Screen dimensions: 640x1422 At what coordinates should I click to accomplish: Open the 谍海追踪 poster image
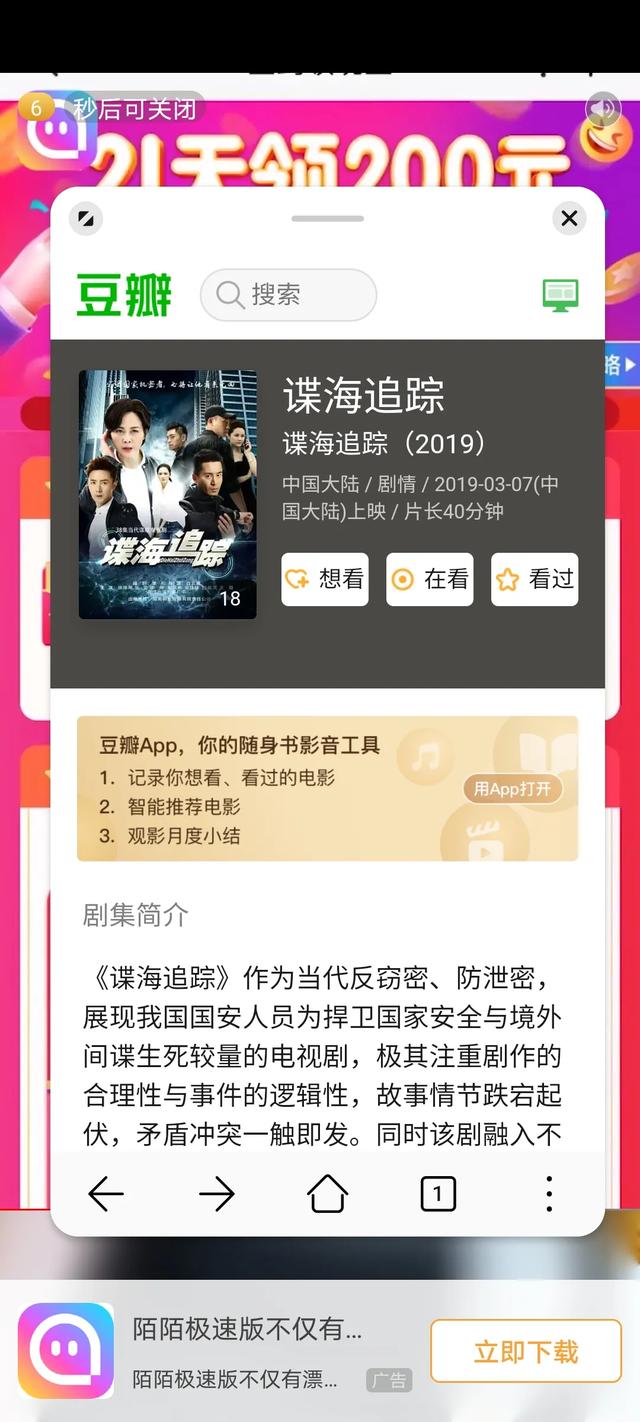(x=168, y=495)
